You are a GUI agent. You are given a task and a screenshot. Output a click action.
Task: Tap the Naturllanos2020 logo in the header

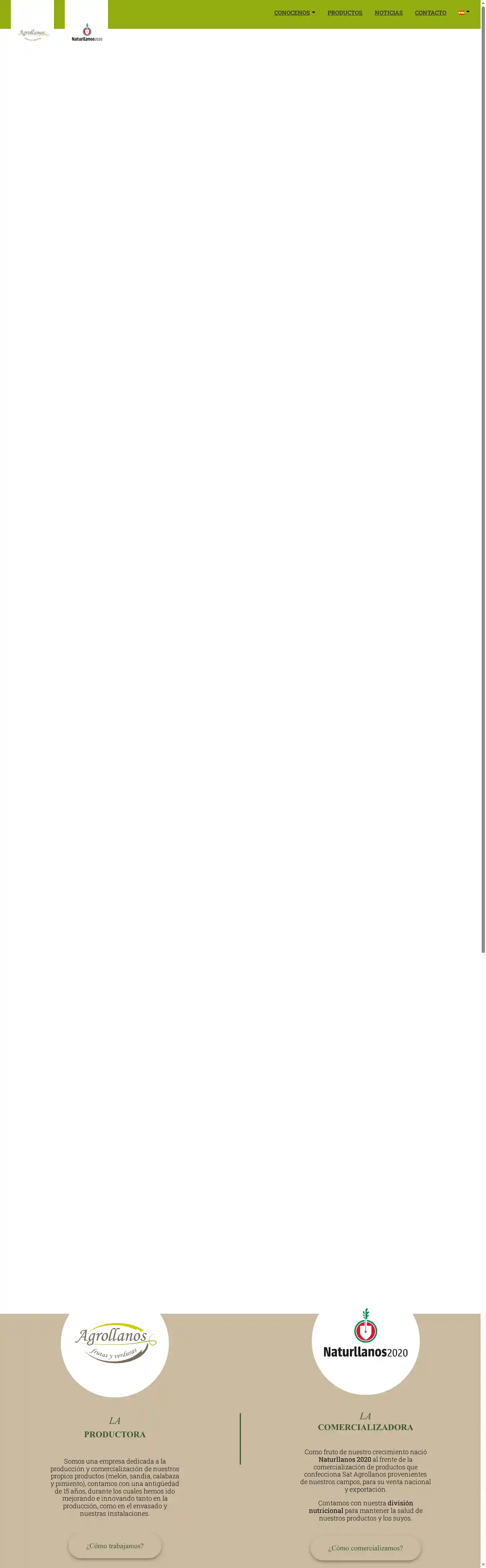[x=86, y=33]
